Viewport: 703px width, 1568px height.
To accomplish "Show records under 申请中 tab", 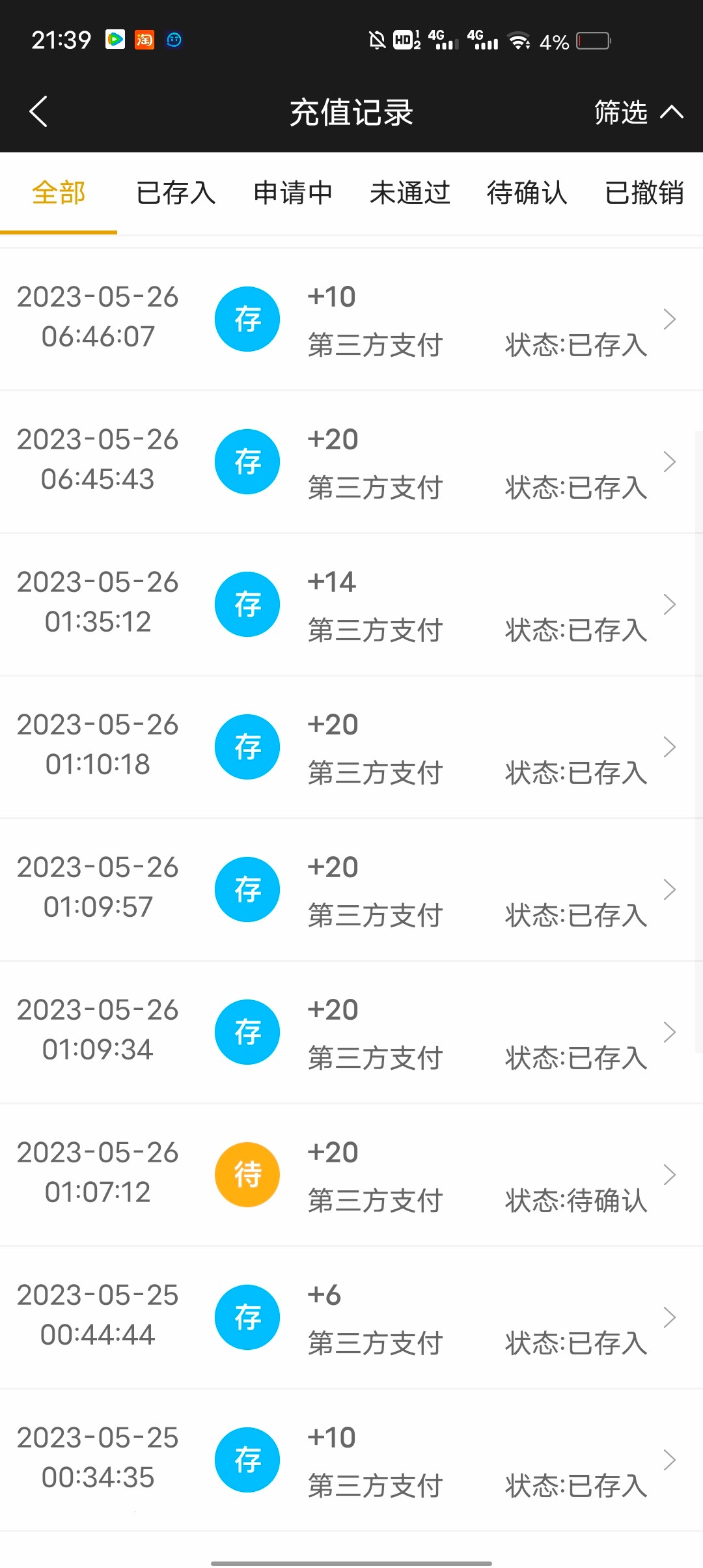I will tap(293, 193).
